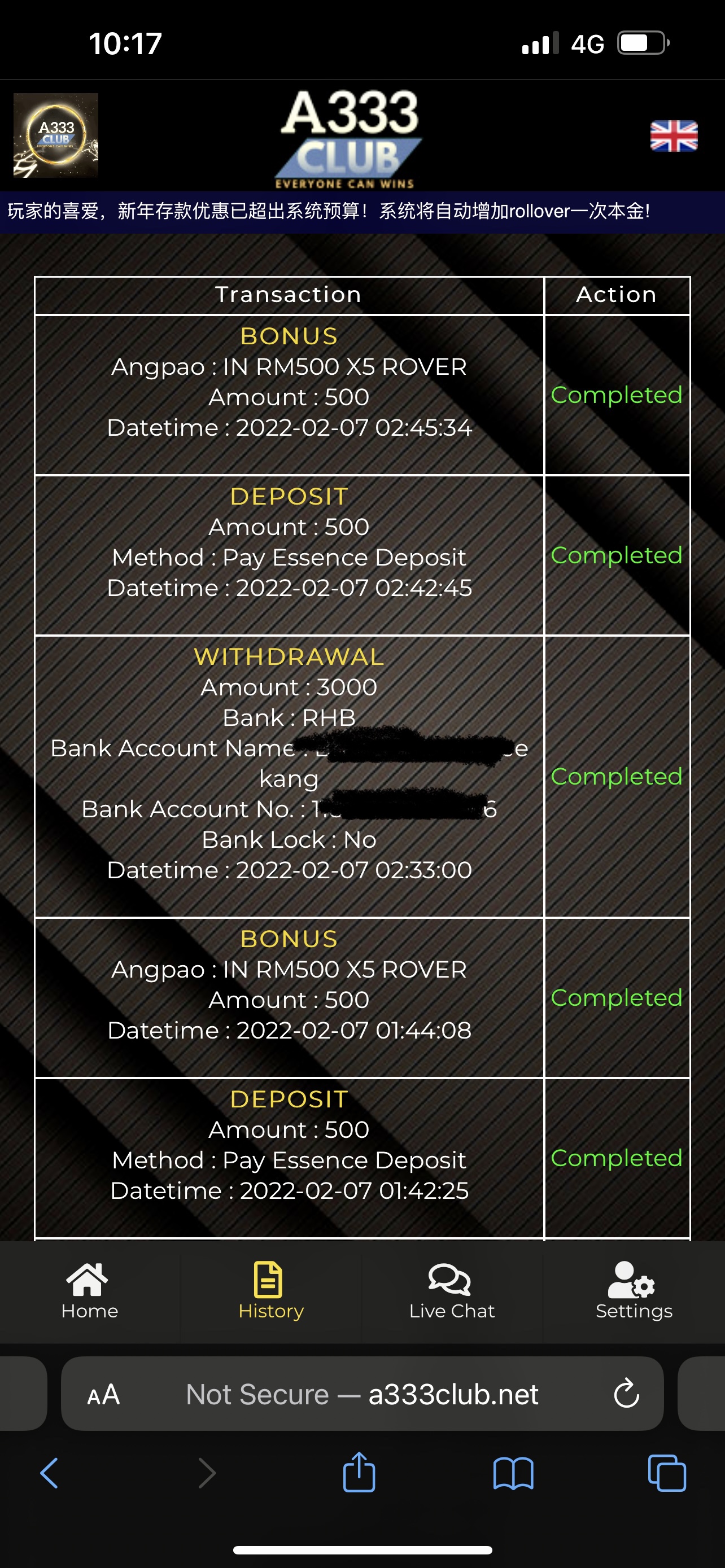The image size is (725, 1568).
Task: Tap the A333 Club square logo
Action: [x=56, y=135]
